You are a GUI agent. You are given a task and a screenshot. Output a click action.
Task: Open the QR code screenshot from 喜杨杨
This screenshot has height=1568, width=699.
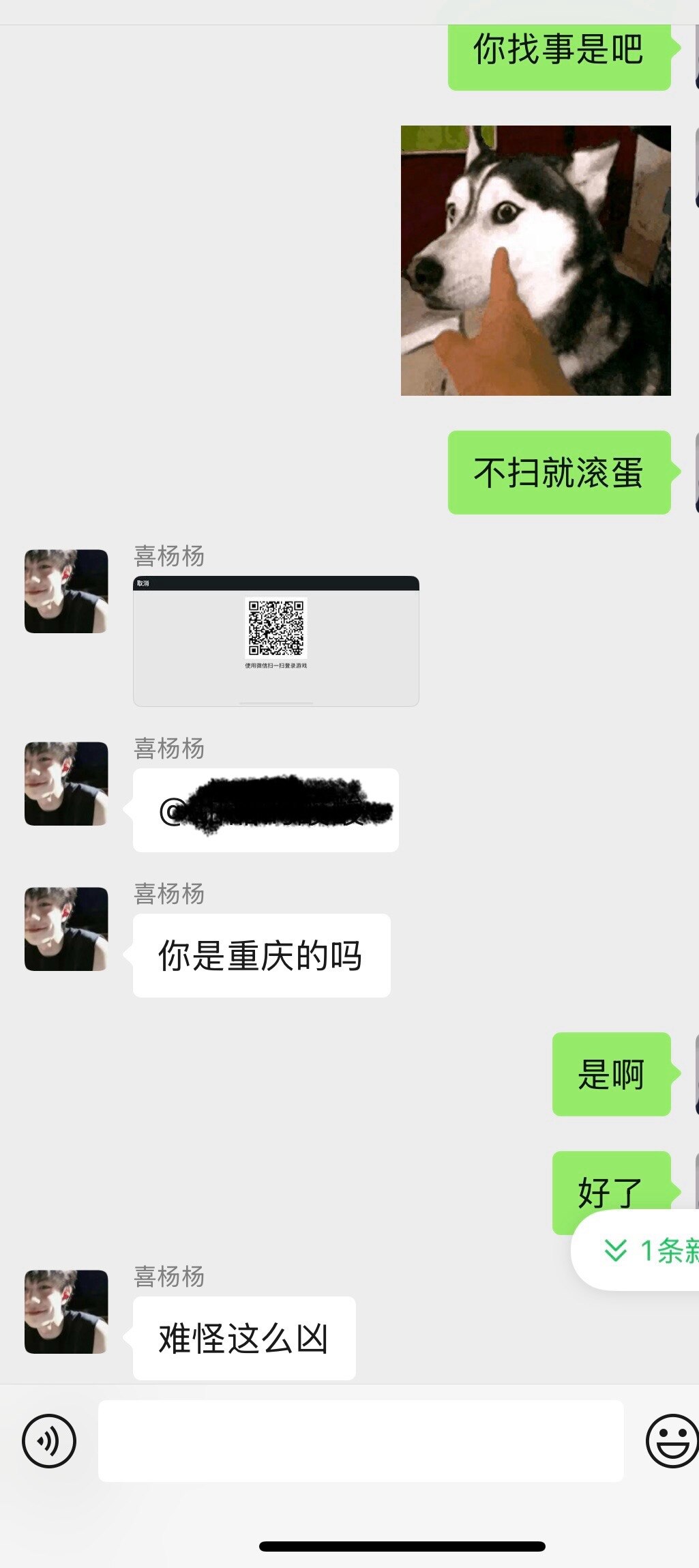point(276,641)
